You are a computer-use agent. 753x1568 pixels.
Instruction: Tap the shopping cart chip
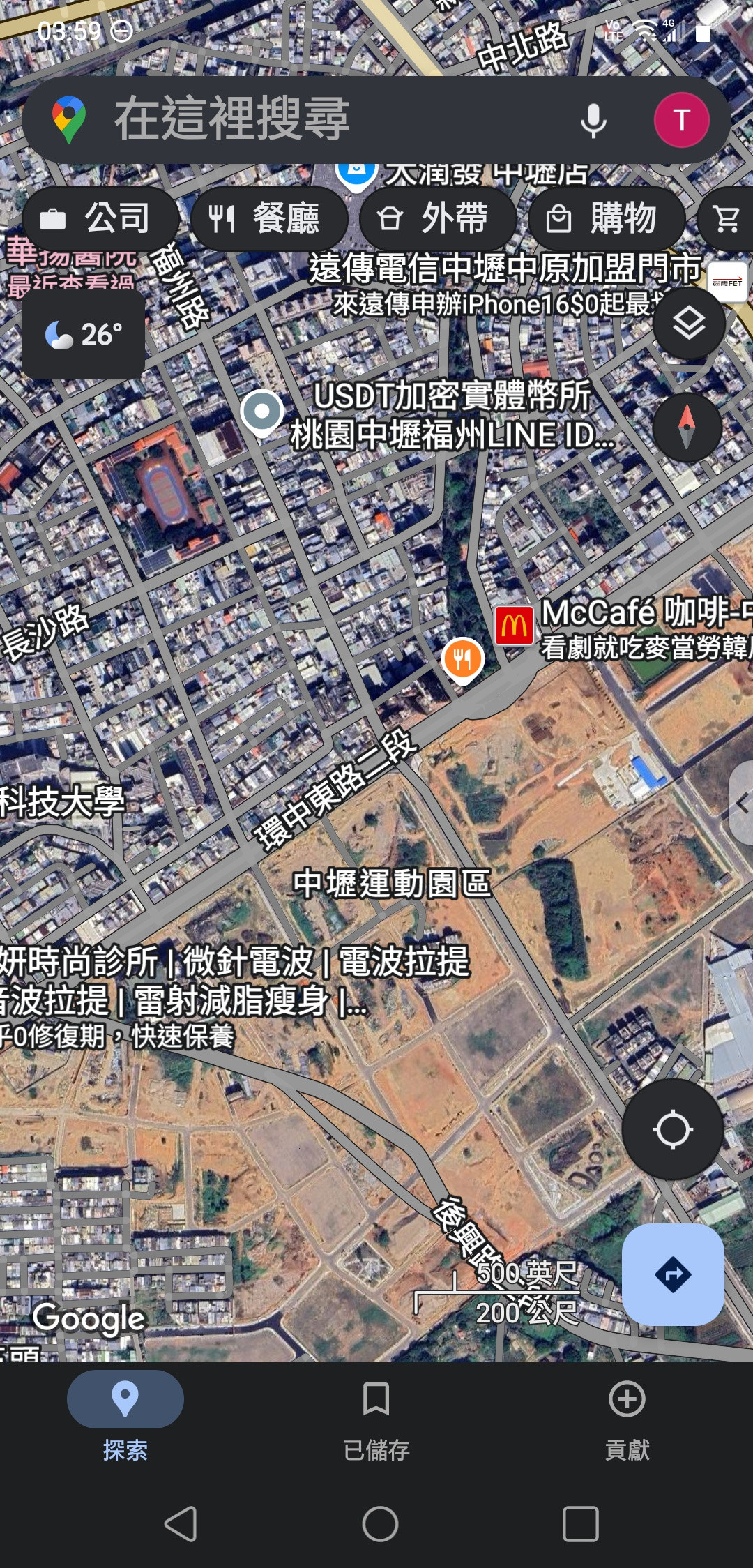727,218
